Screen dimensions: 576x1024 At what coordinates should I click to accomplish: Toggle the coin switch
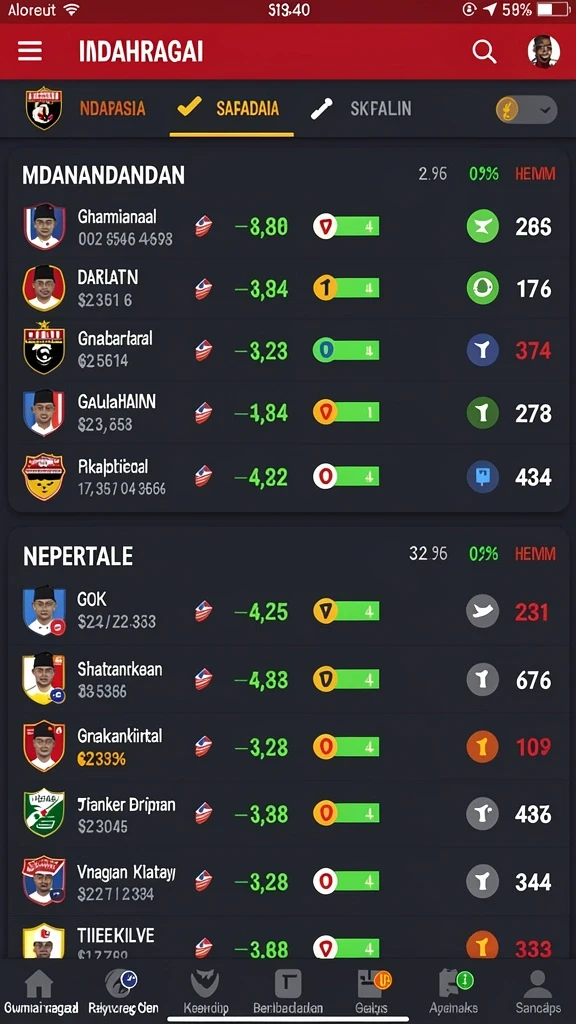(x=526, y=109)
